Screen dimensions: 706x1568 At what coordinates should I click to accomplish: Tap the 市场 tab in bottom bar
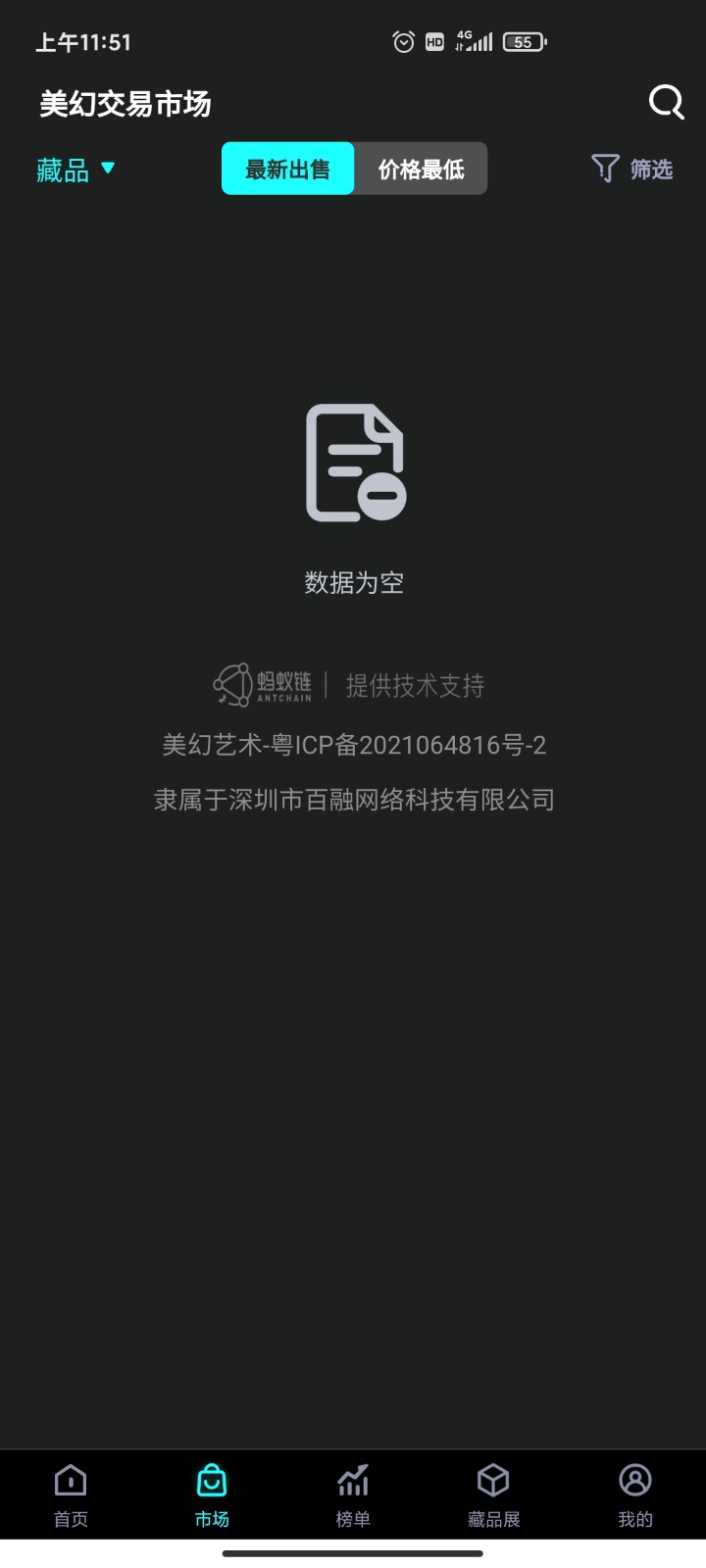[212, 1495]
